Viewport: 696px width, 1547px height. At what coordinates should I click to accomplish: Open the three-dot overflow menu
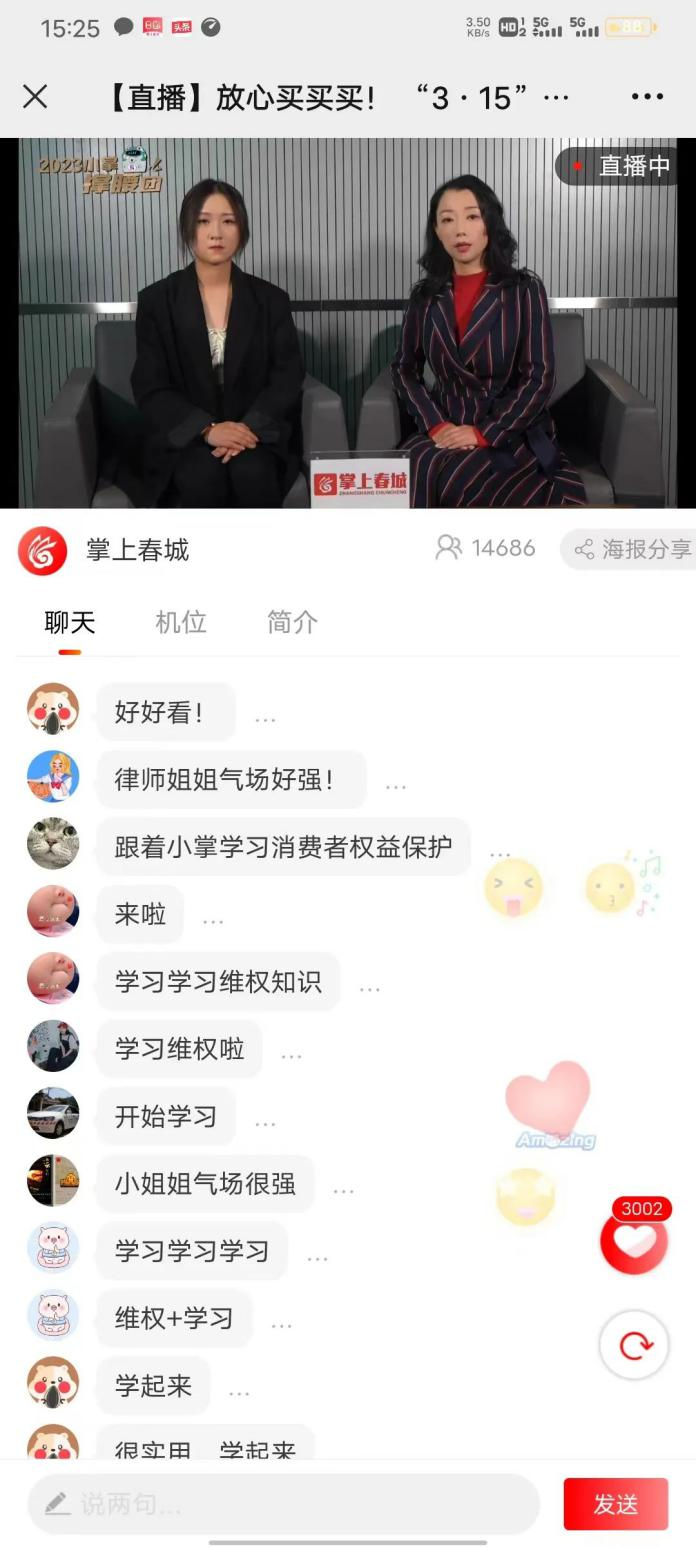point(647,97)
